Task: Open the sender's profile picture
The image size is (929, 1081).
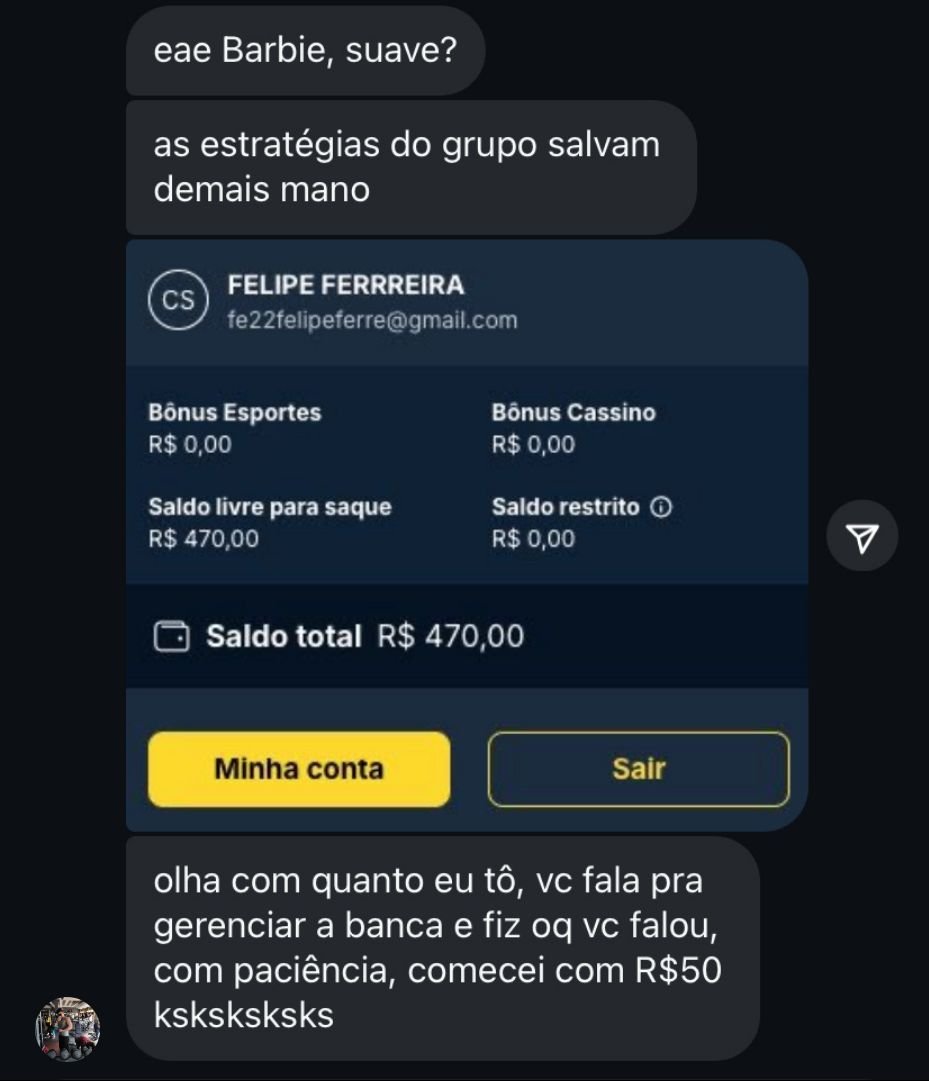Action: [x=68, y=1028]
